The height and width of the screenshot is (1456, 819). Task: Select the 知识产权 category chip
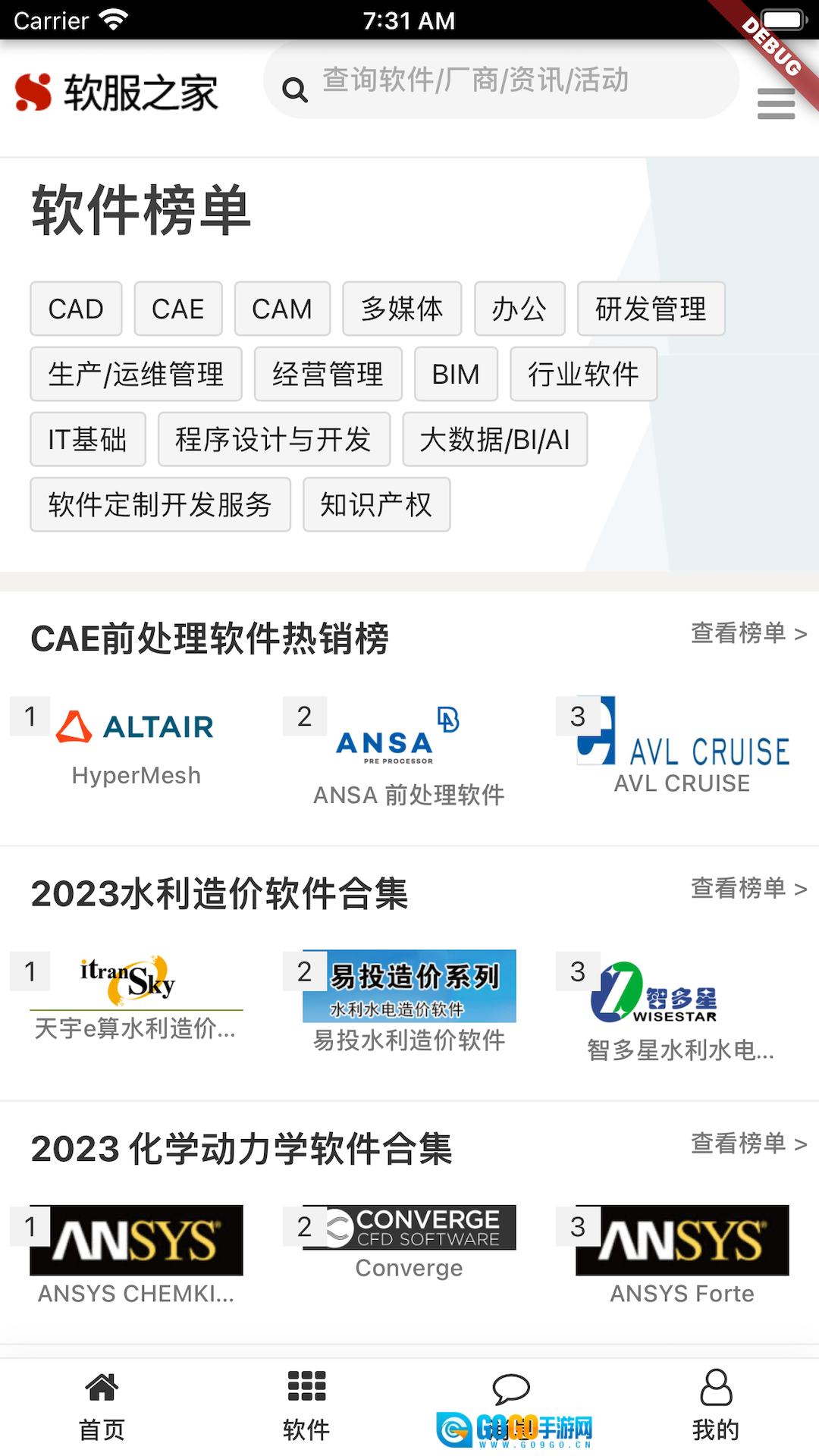coord(376,505)
